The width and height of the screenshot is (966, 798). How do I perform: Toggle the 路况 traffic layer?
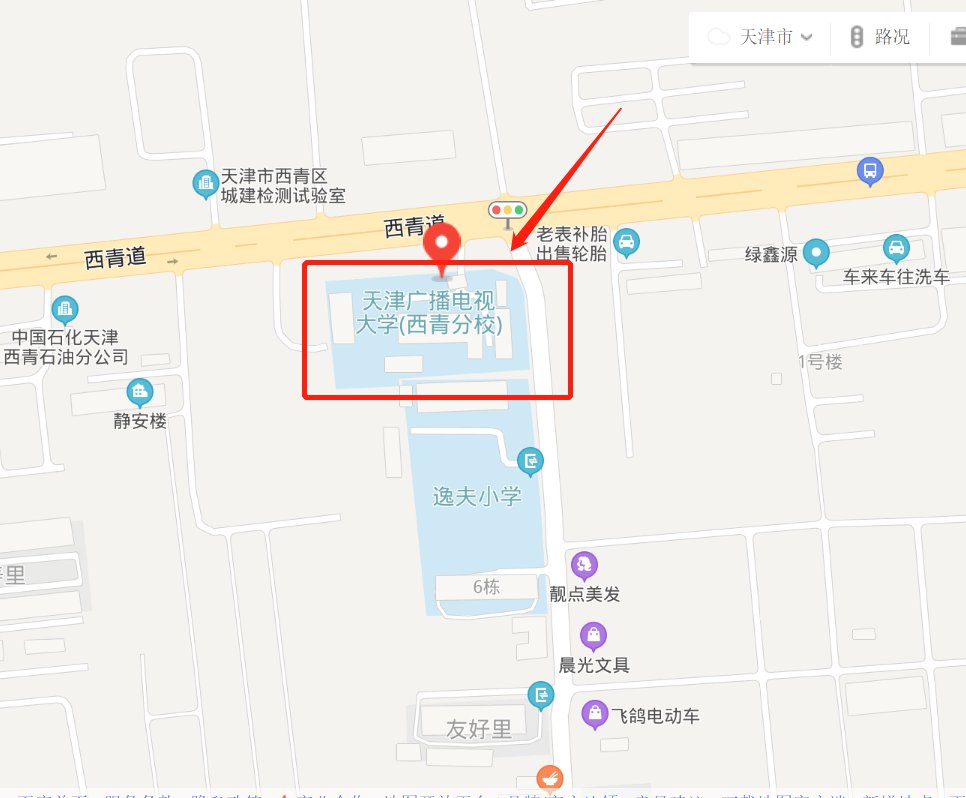tap(879, 37)
